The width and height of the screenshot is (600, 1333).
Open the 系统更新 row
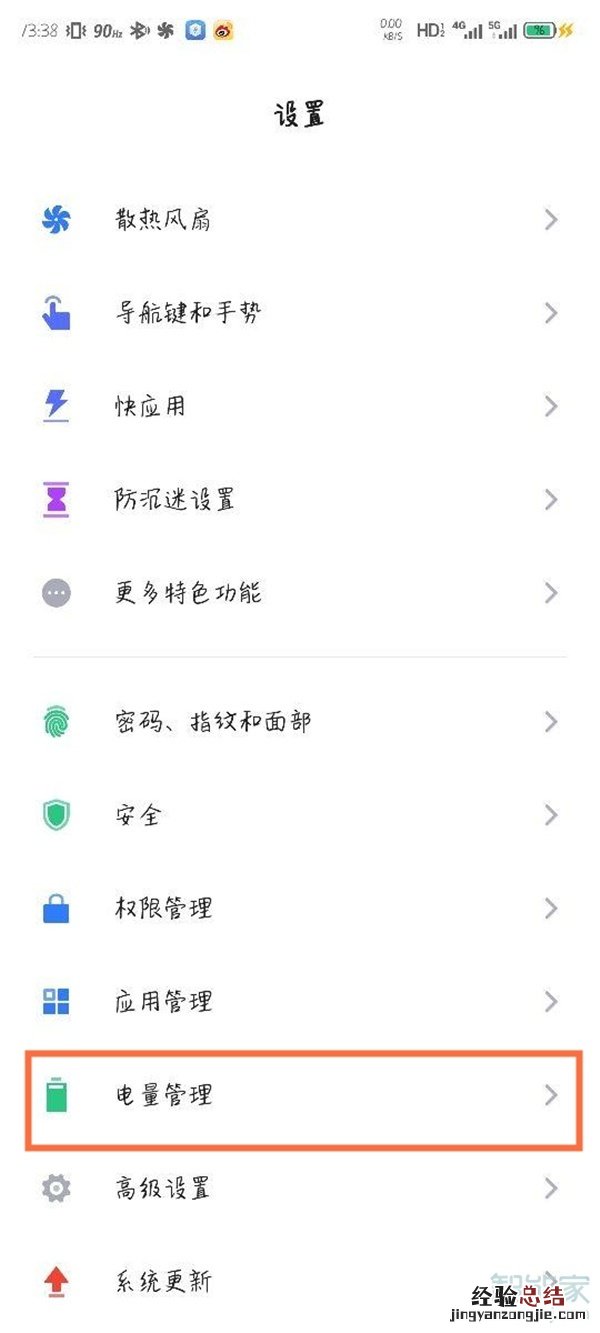coord(300,1281)
